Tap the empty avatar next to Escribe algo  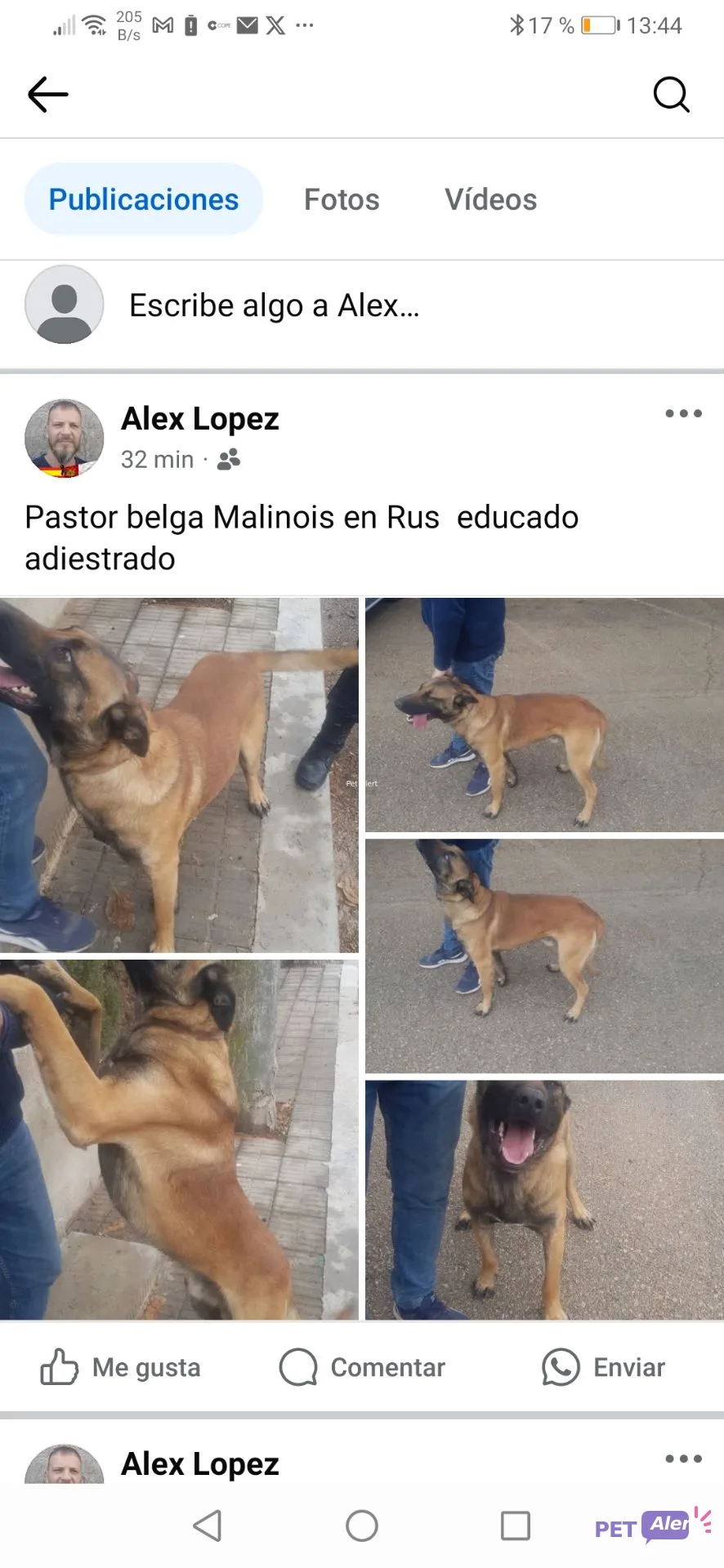65,305
